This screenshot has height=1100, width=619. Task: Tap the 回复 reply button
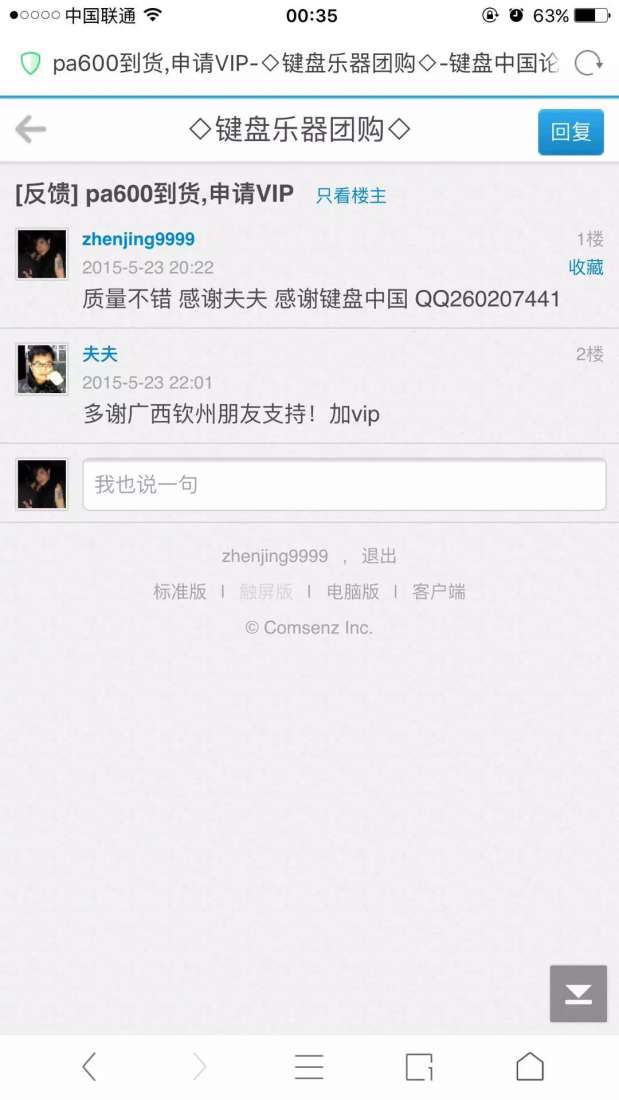570,132
